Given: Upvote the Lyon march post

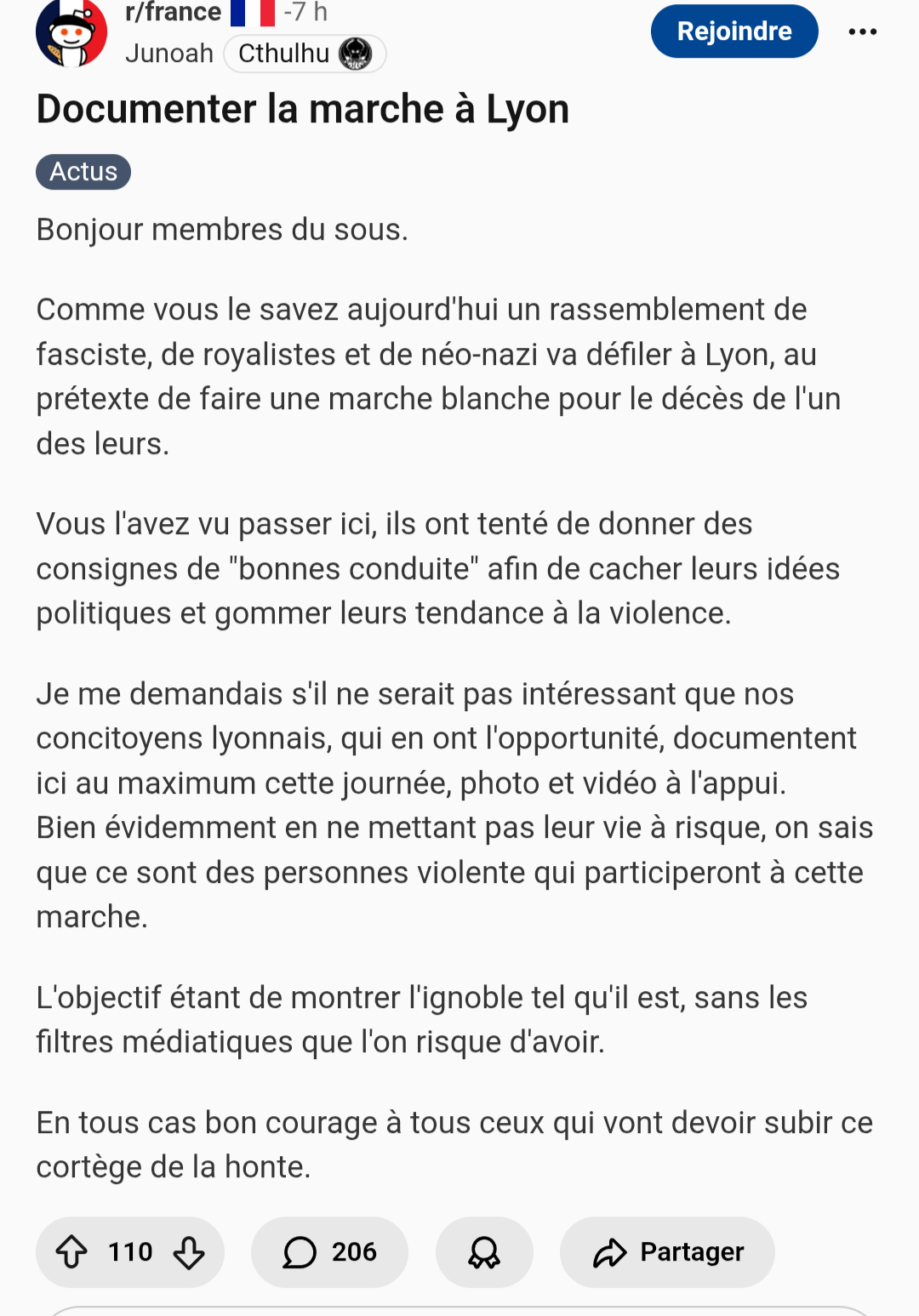Looking at the screenshot, I should click(71, 1251).
